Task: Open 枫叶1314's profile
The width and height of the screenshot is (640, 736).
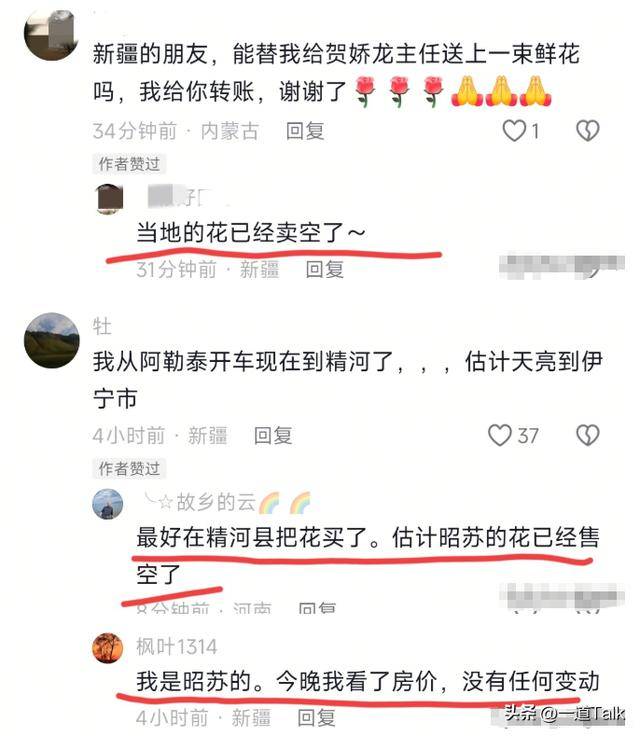Action: (x=108, y=647)
